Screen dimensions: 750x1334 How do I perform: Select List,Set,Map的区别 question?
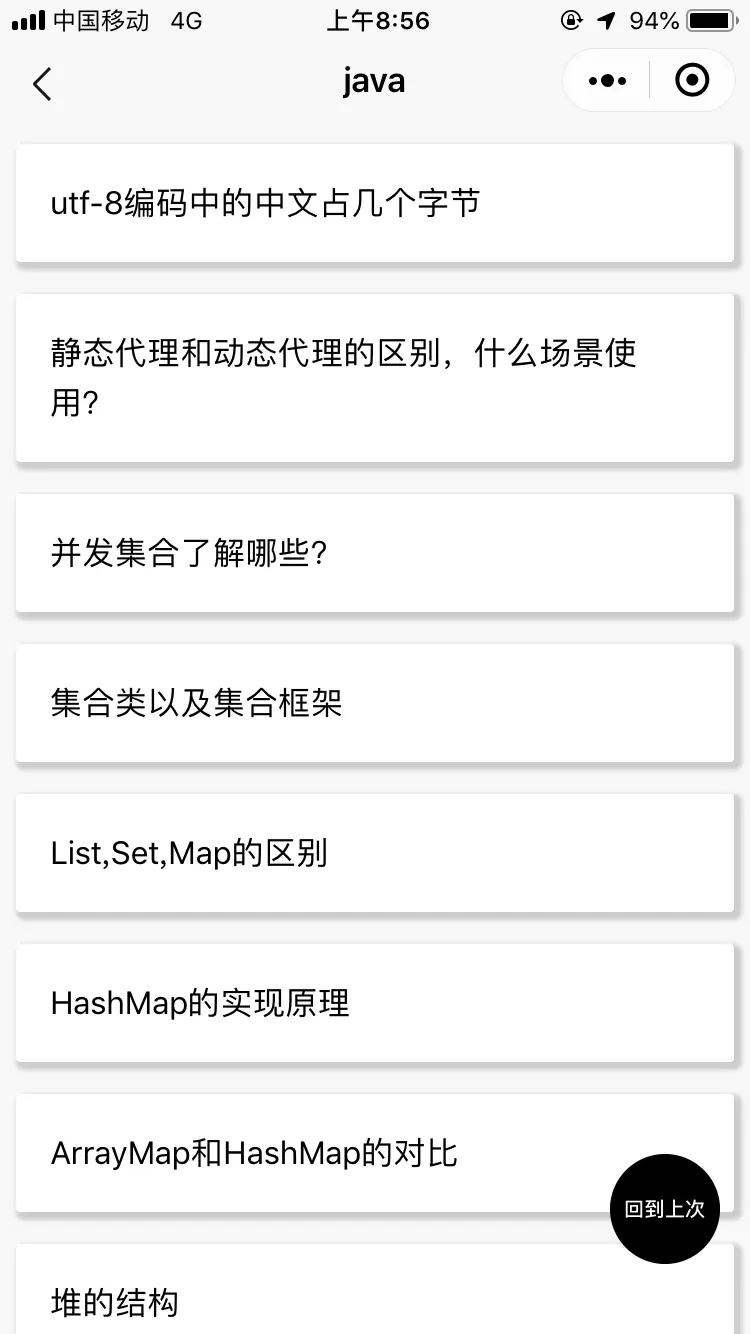click(375, 853)
